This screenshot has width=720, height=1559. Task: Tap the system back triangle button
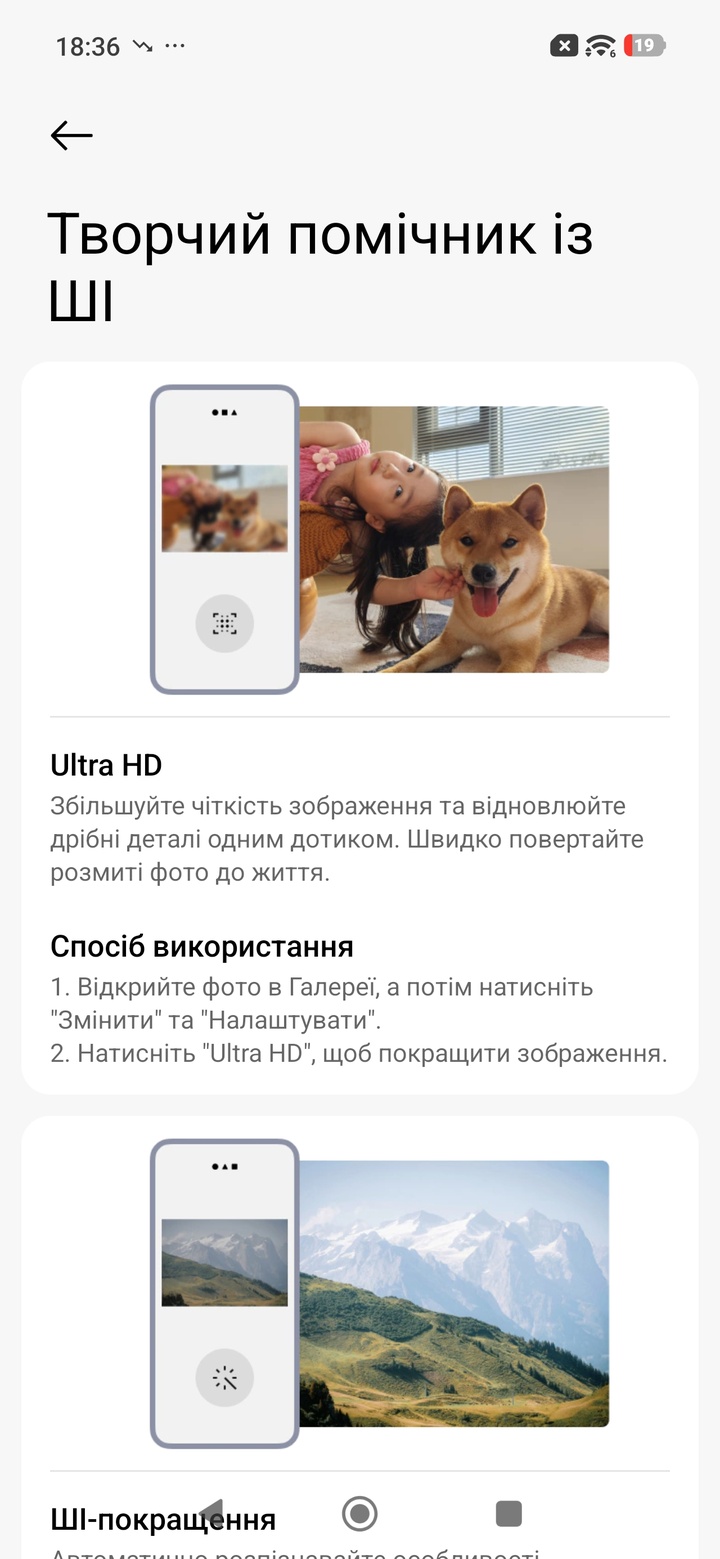pyautogui.click(x=211, y=1513)
